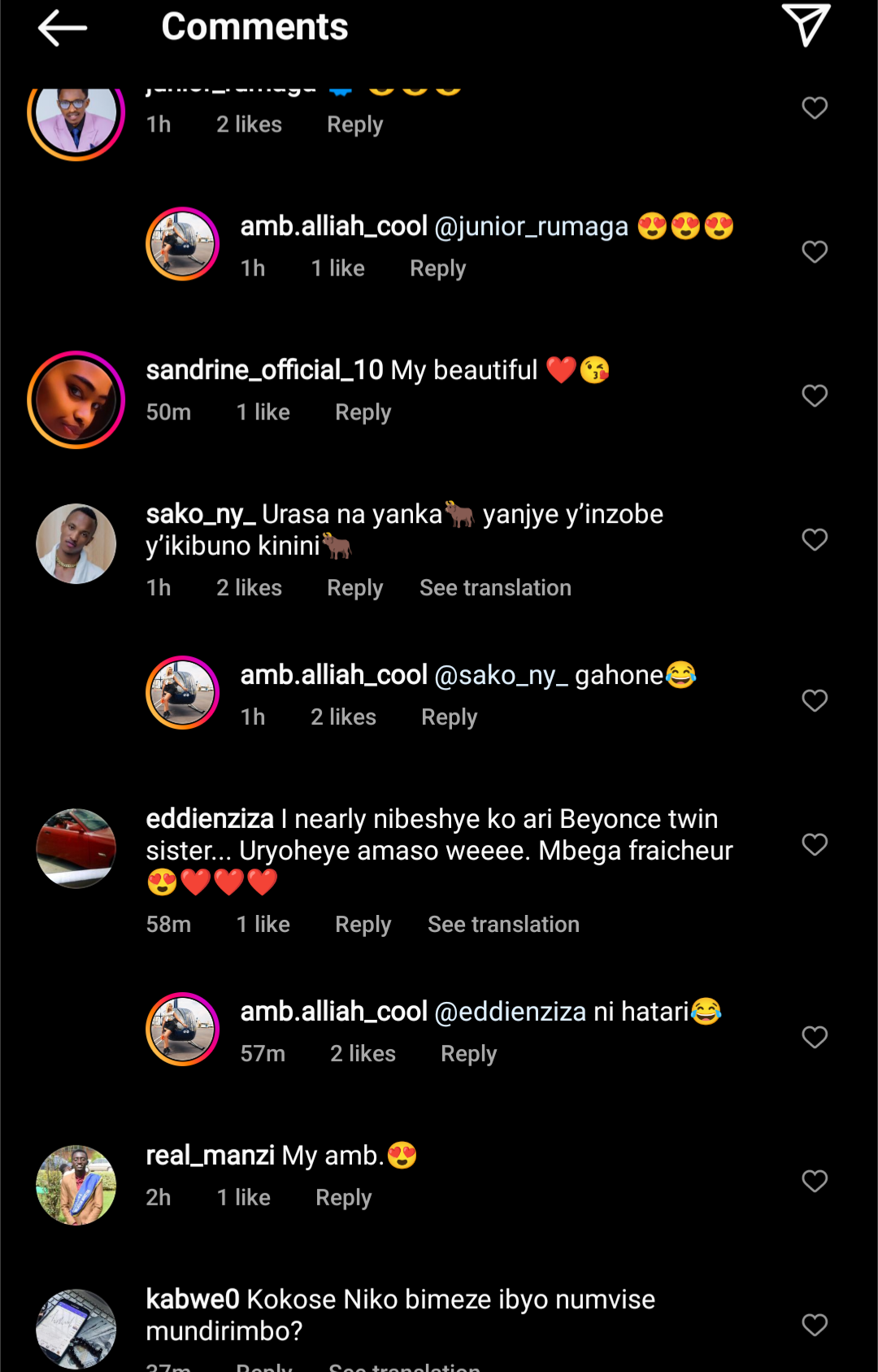Like sandrine_official_10's comment

(x=815, y=396)
